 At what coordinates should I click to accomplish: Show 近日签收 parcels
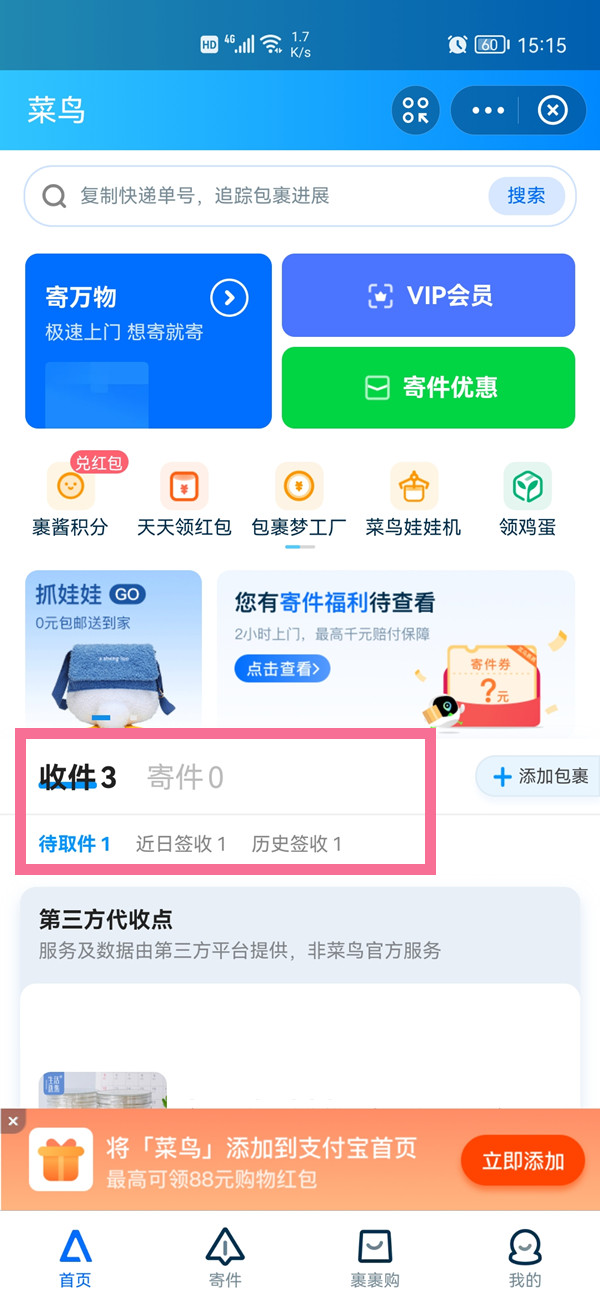(181, 844)
